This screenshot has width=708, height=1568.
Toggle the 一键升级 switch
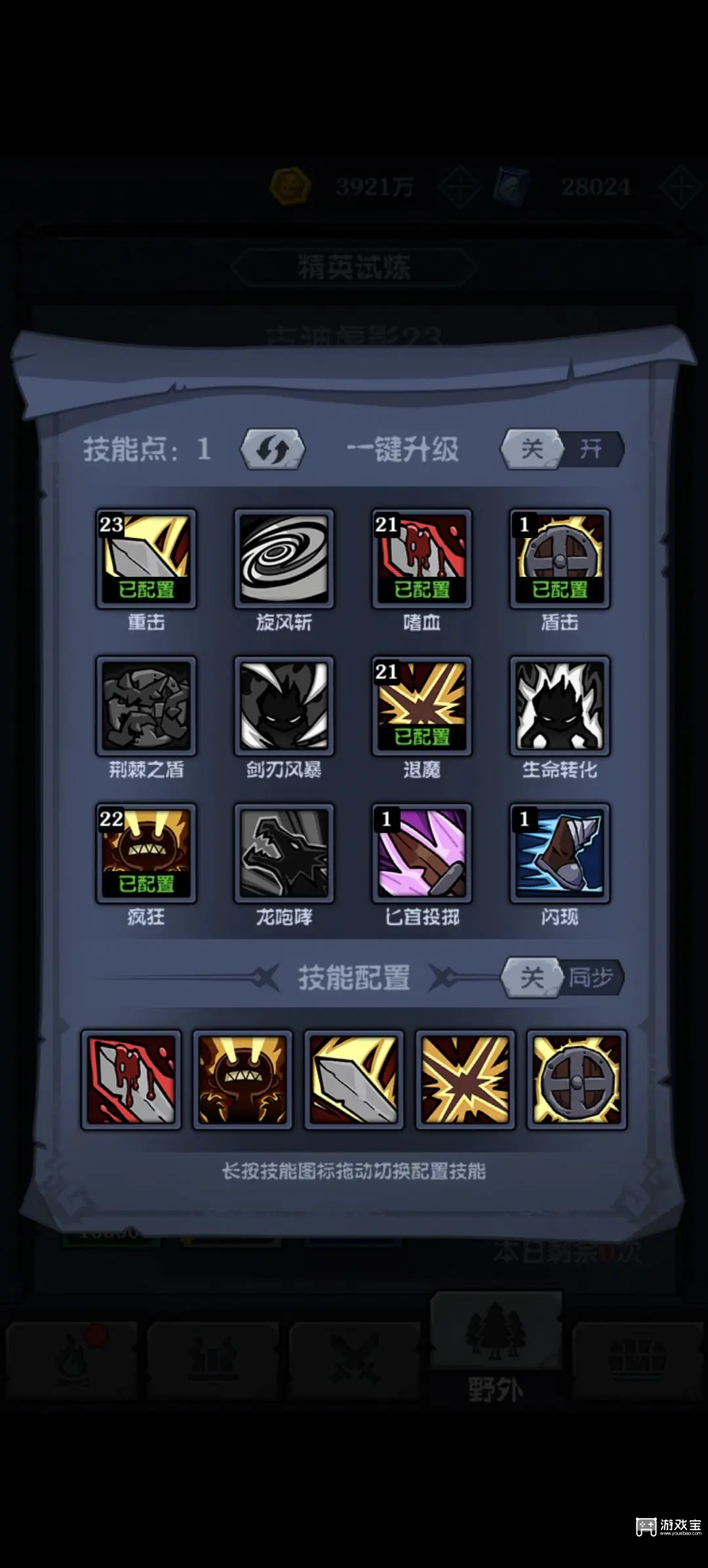(x=562, y=449)
